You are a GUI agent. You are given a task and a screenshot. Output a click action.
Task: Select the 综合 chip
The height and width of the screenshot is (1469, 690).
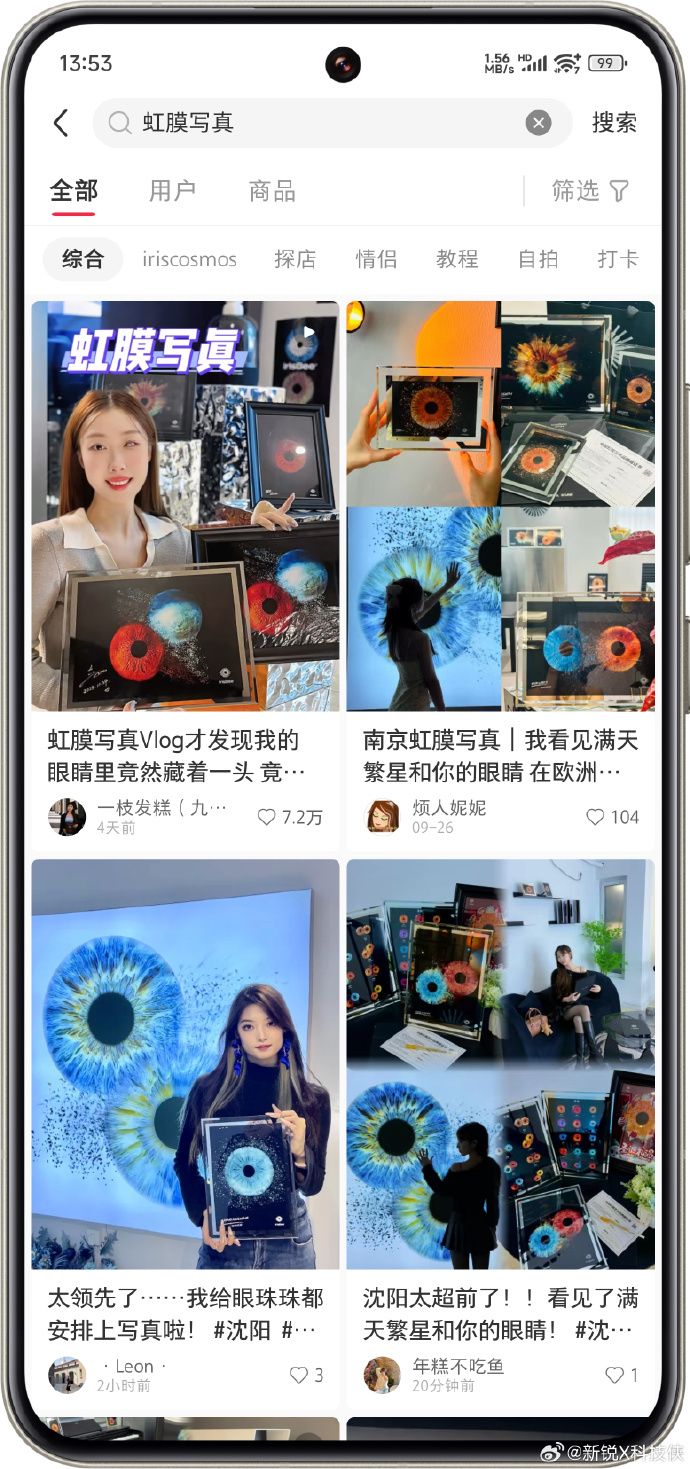[83, 259]
